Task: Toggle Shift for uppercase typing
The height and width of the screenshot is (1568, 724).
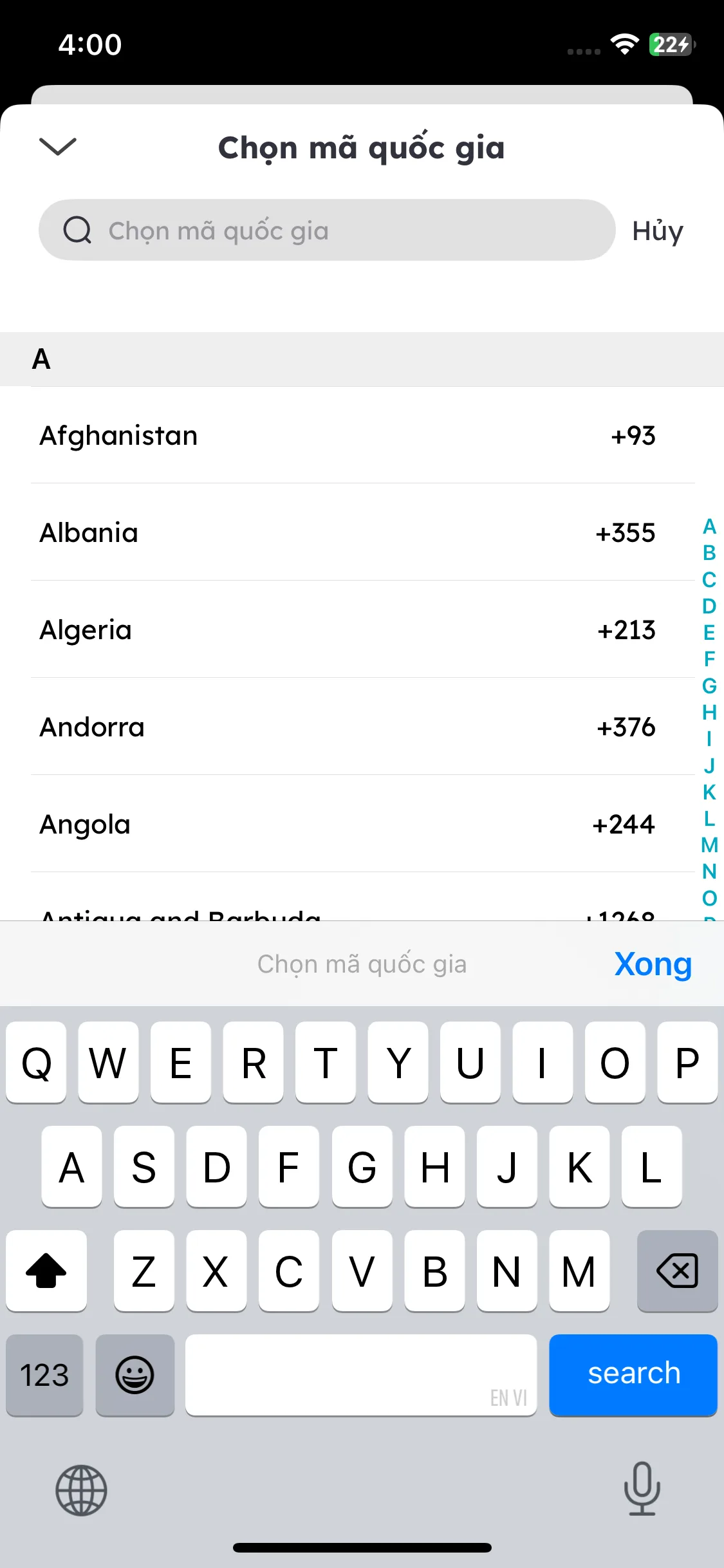Action: point(46,1271)
